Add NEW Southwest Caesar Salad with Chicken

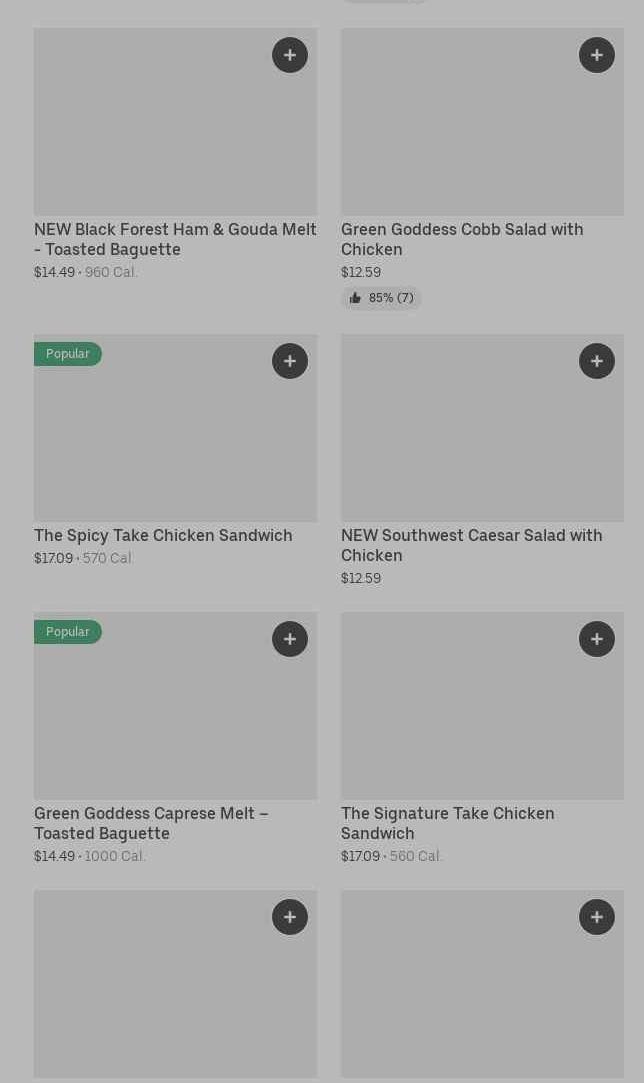tap(597, 361)
